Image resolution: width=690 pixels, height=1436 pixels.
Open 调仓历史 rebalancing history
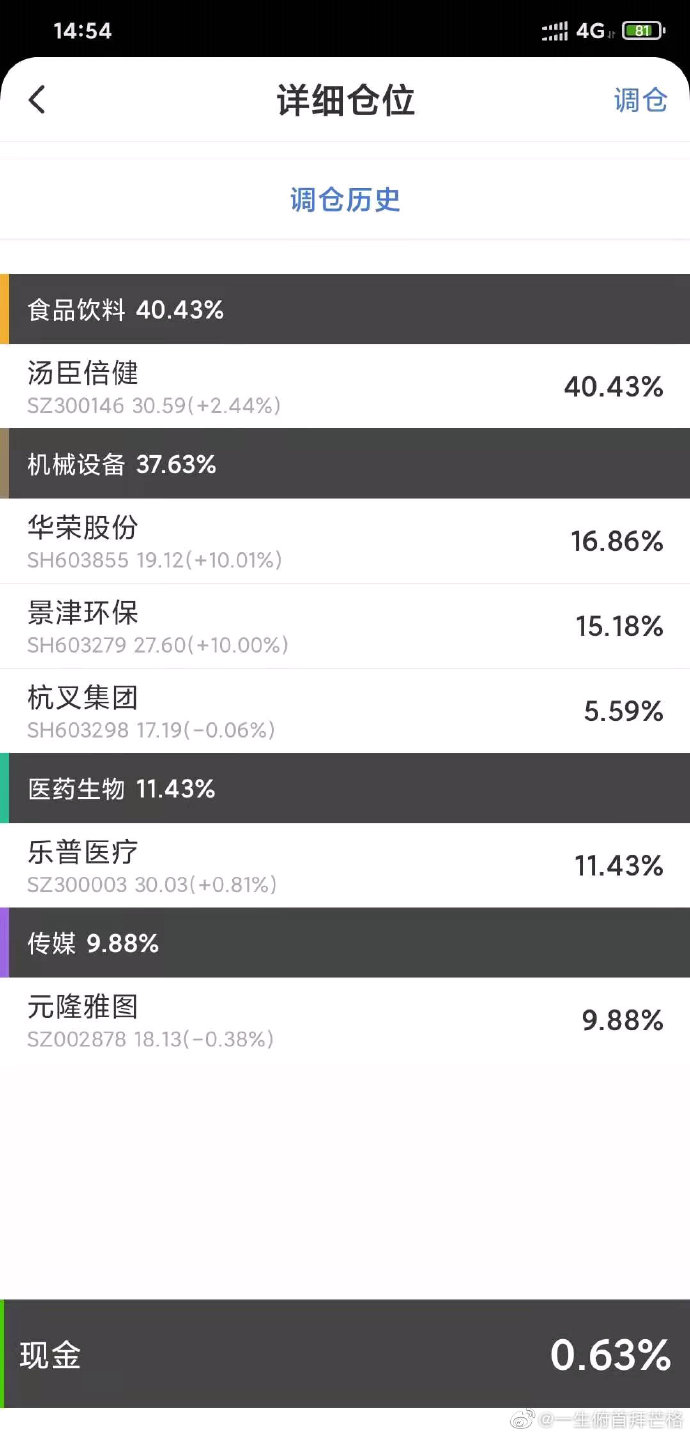pyautogui.click(x=345, y=199)
